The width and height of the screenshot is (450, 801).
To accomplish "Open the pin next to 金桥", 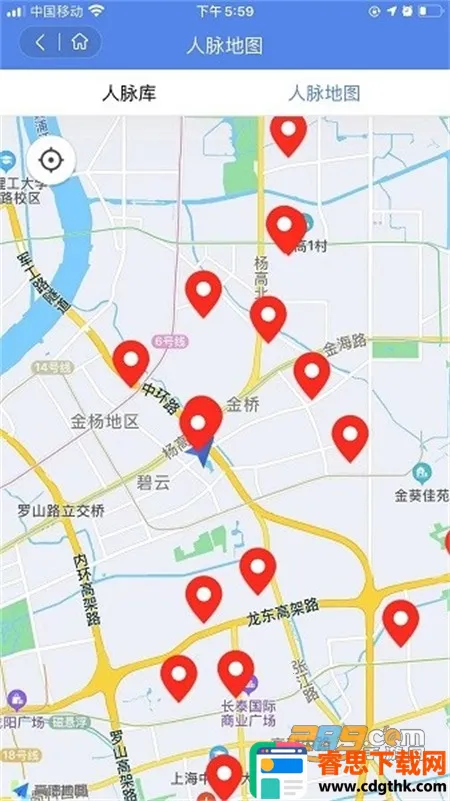I will coord(200,422).
